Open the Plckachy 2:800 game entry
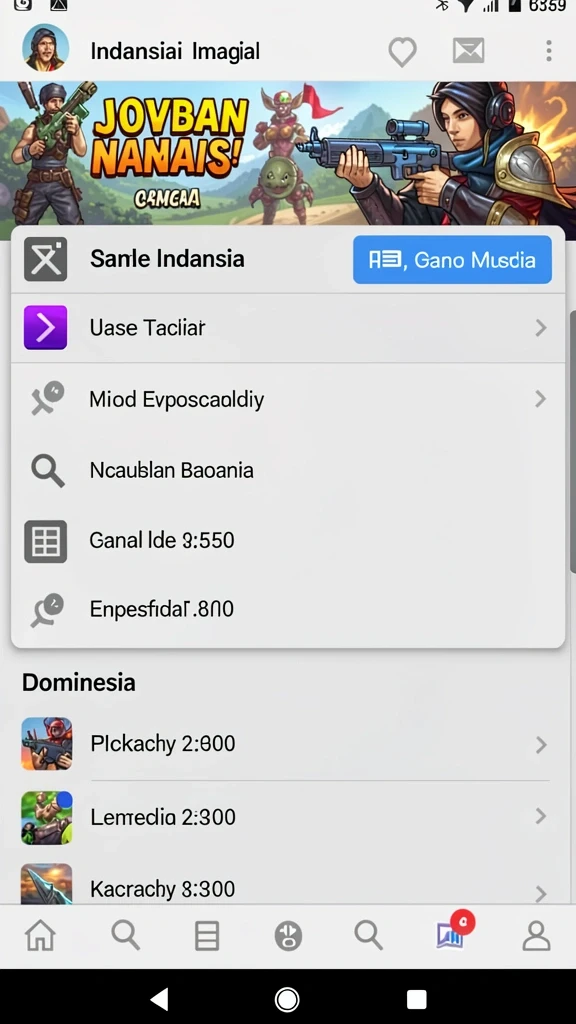 [x=285, y=744]
